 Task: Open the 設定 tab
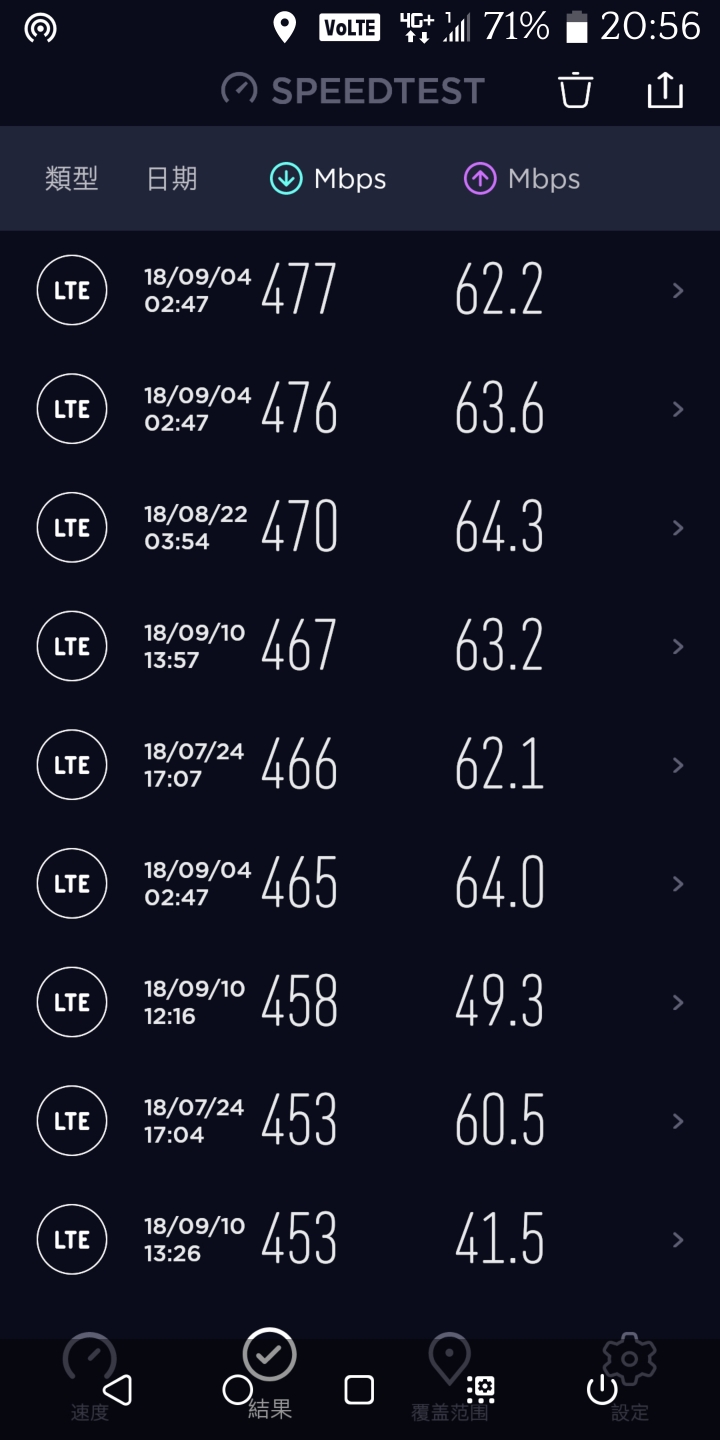click(x=630, y=1378)
